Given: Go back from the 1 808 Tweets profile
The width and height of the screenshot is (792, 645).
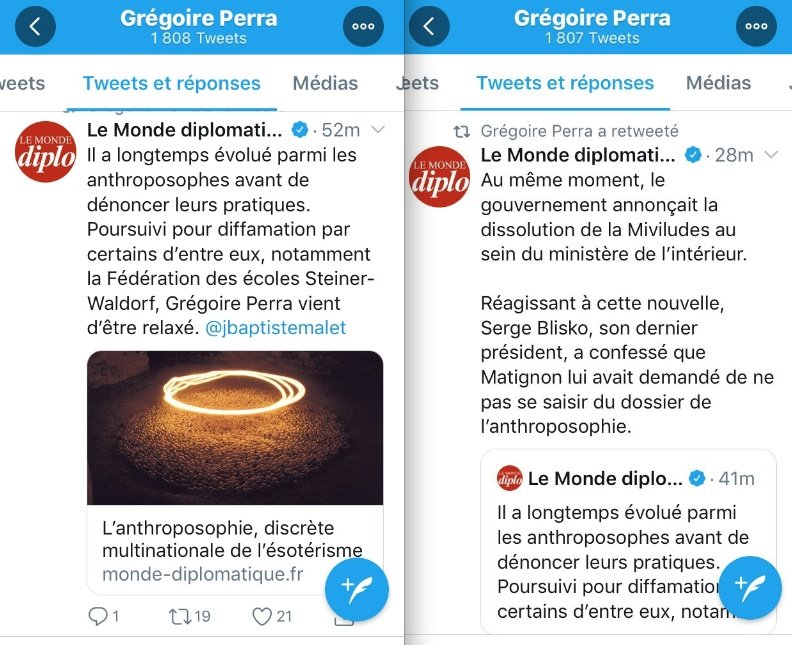Looking at the screenshot, I should click(35, 27).
